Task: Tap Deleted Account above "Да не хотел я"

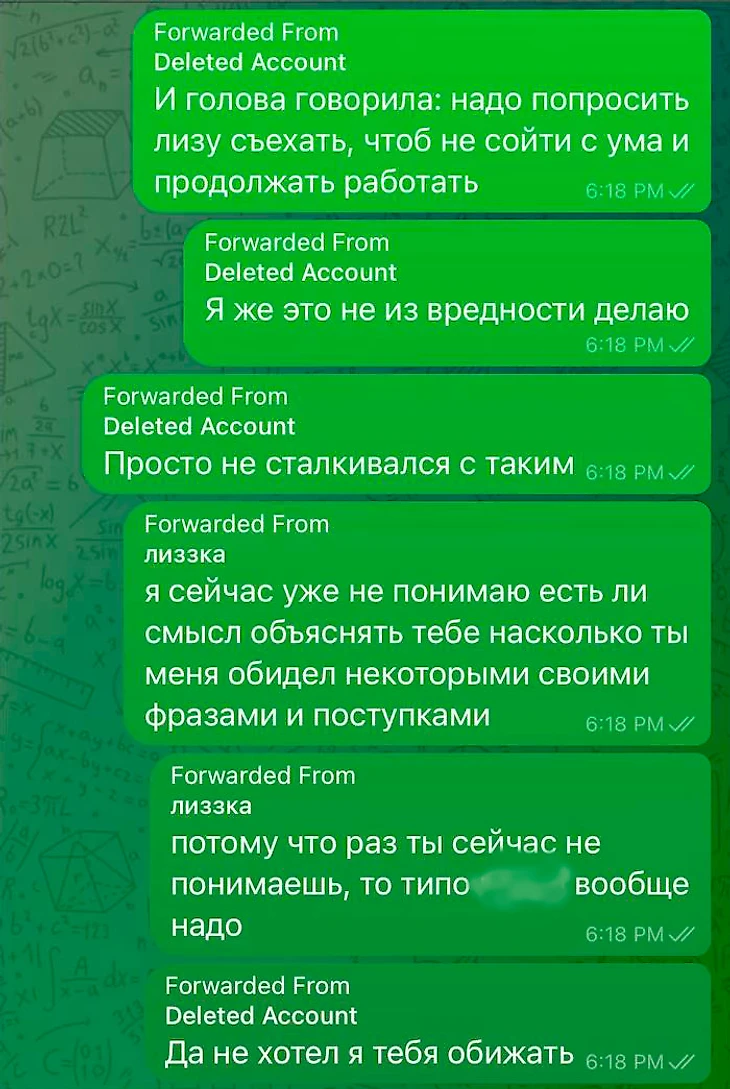Action: 260,1016
